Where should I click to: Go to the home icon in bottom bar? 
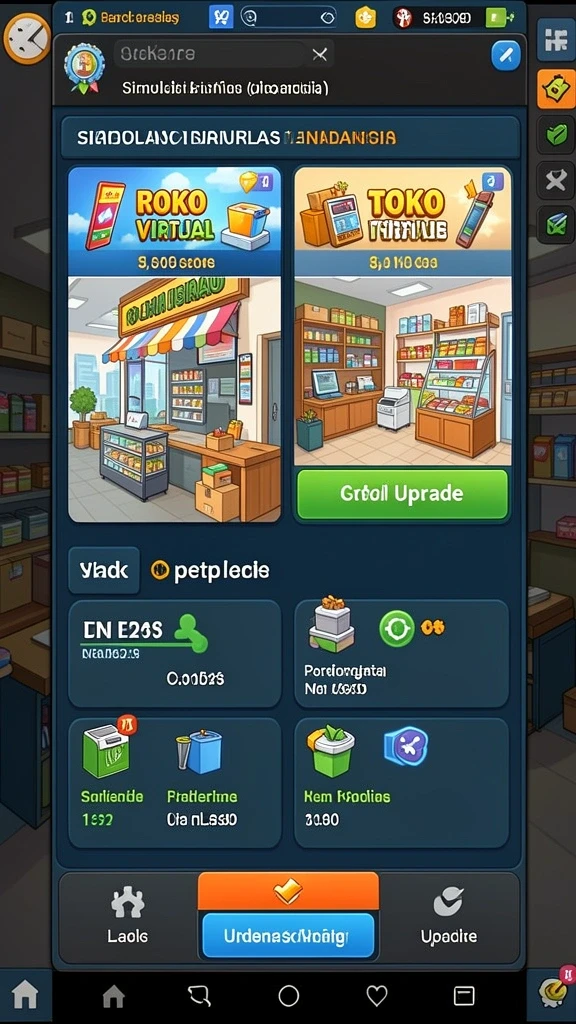click(113, 997)
